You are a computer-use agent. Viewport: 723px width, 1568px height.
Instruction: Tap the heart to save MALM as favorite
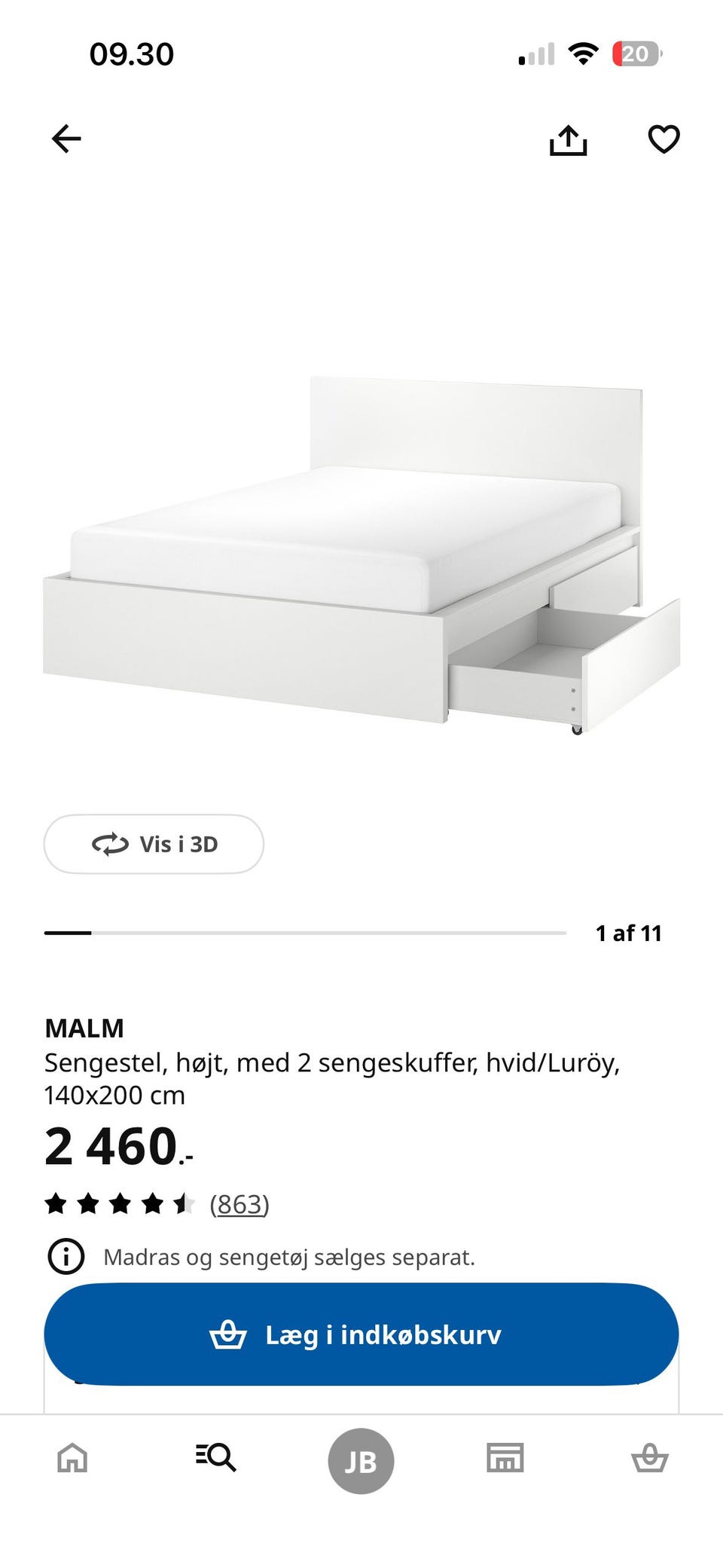tap(663, 140)
